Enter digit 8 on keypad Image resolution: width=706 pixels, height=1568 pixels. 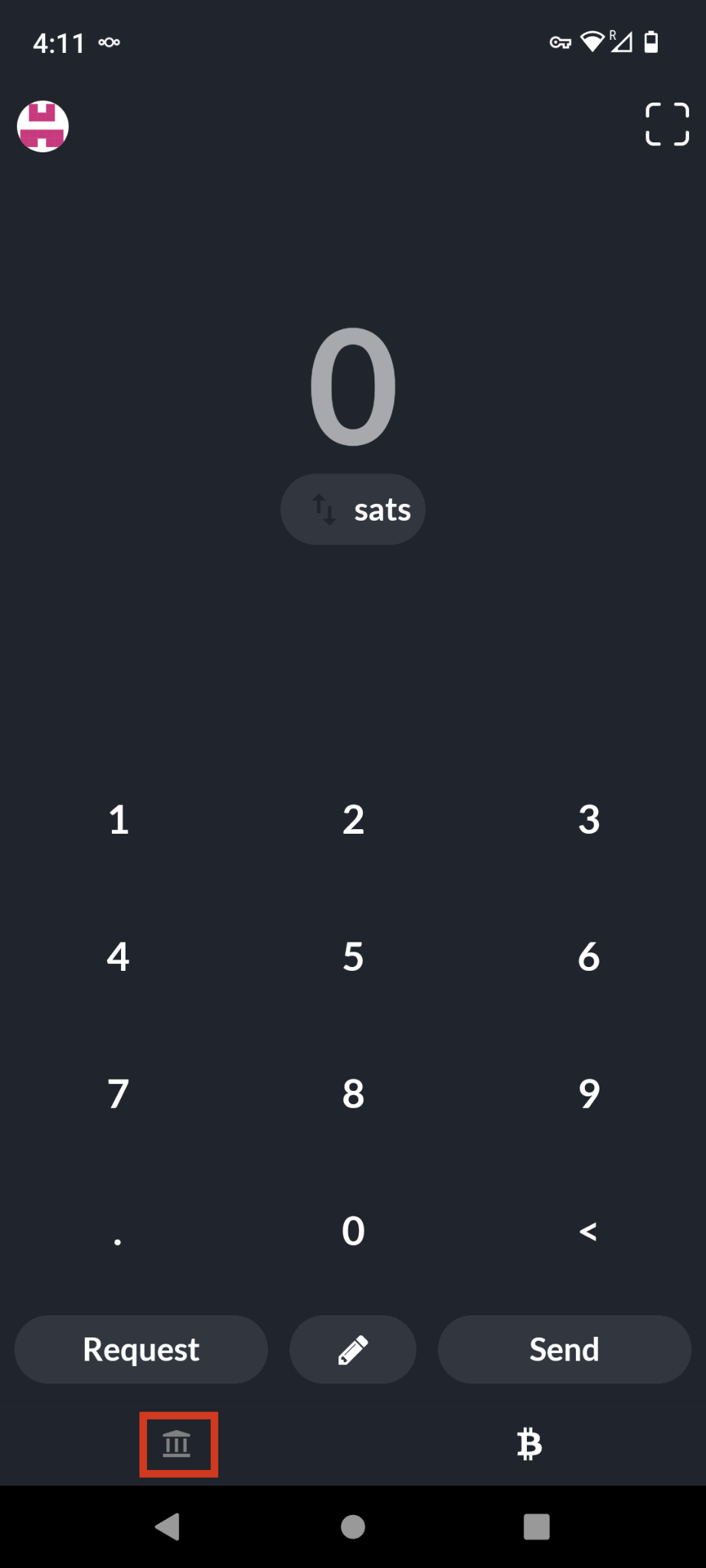click(353, 1094)
